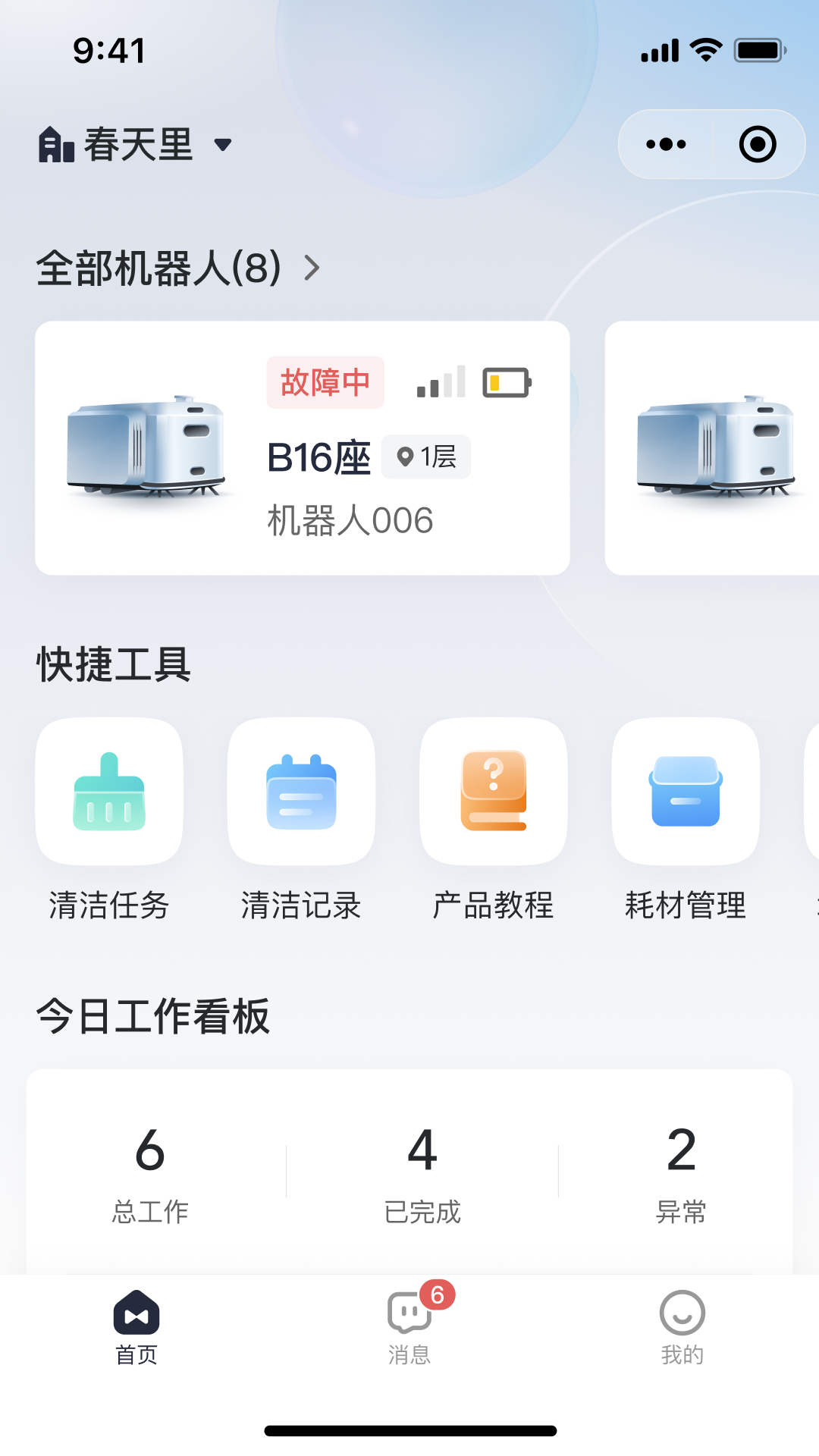The image size is (819, 1456).
Task: Check signal strength indicator on robot card
Action: [440, 382]
